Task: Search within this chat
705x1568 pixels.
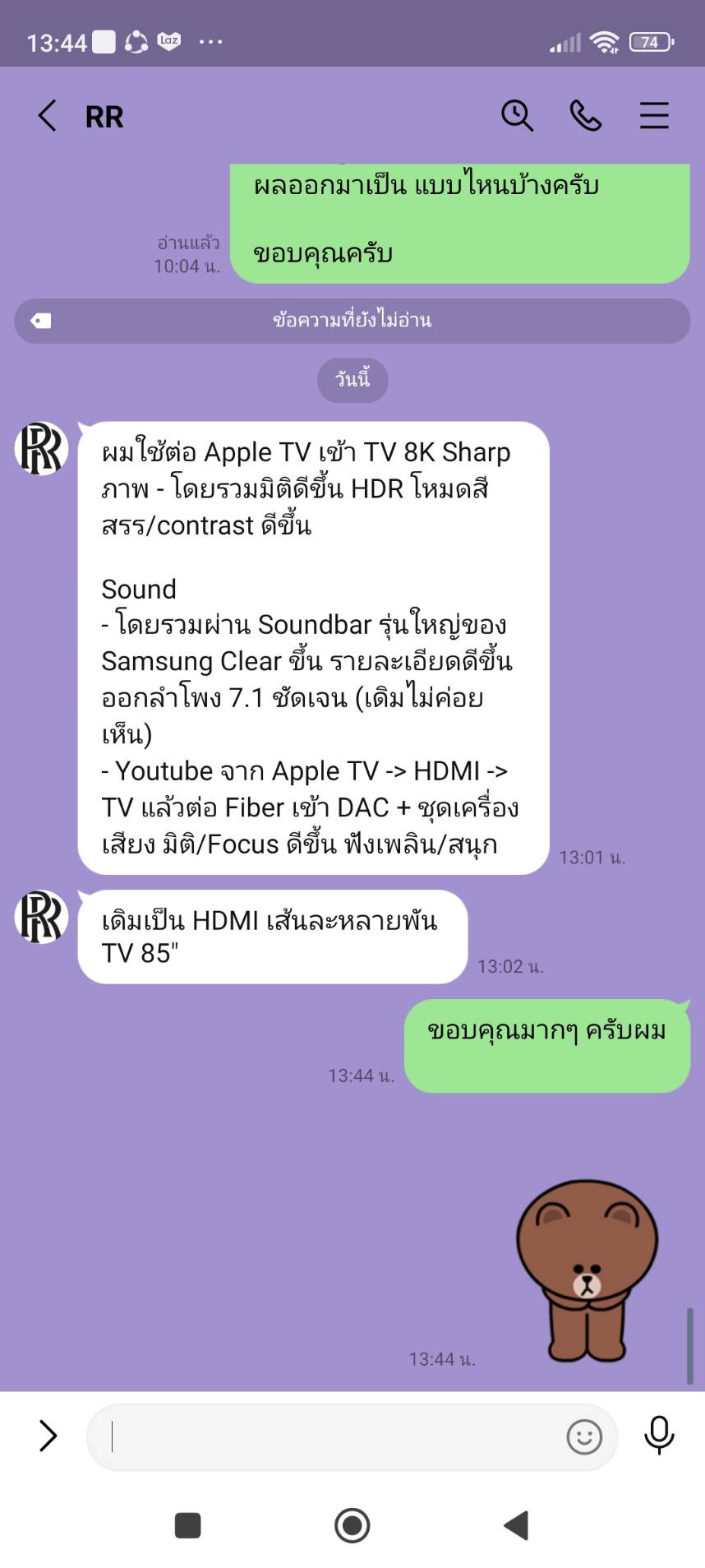Action: tap(517, 116)
